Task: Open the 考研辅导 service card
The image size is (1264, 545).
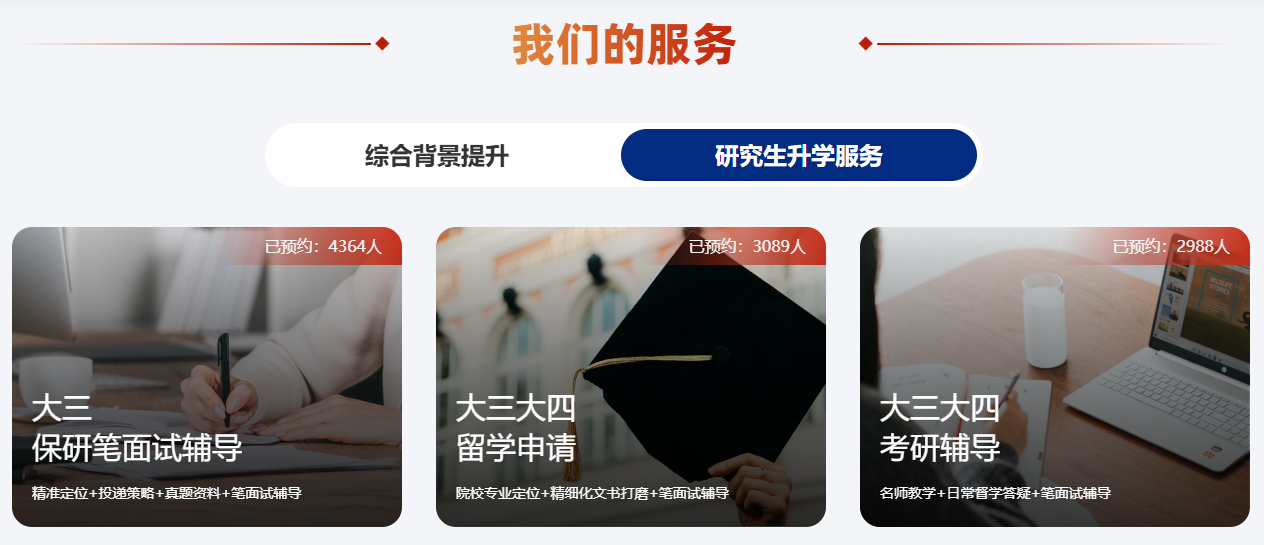Action: 1054,377
